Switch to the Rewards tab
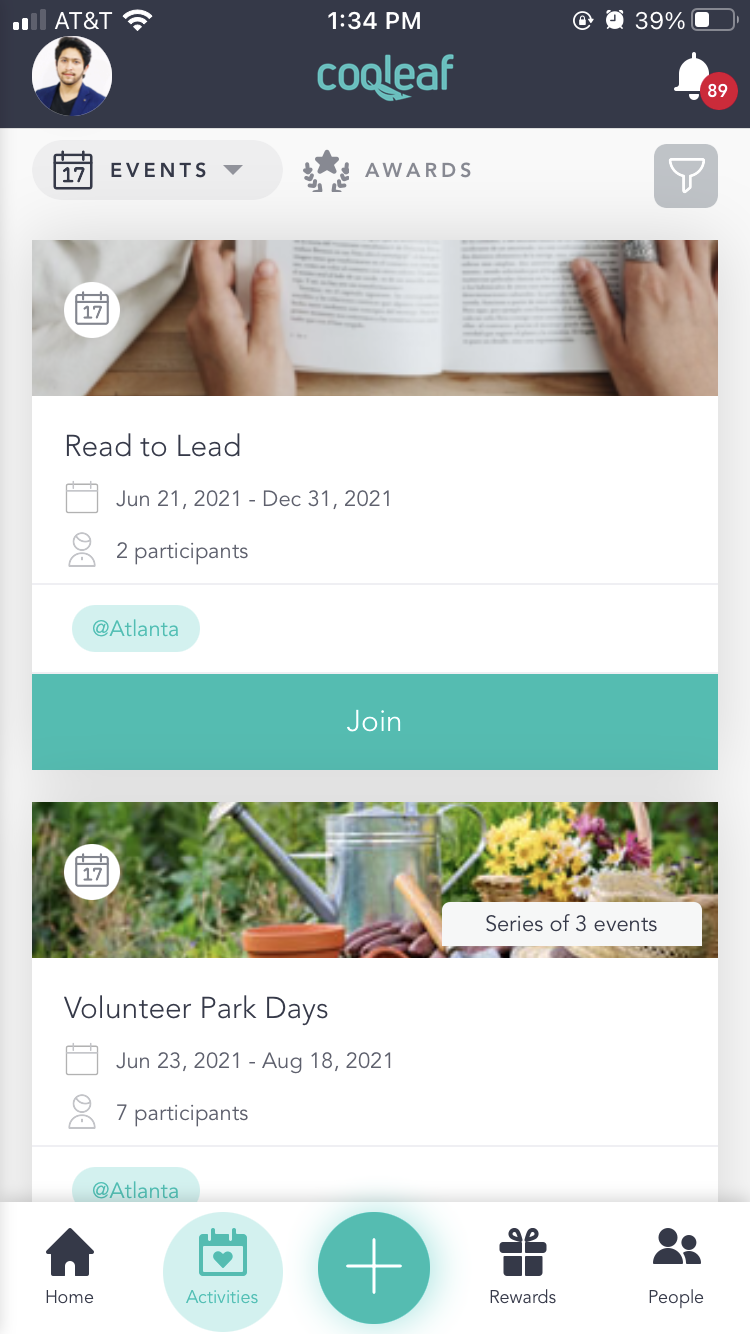750x1334 pixels. [522, 1267]
